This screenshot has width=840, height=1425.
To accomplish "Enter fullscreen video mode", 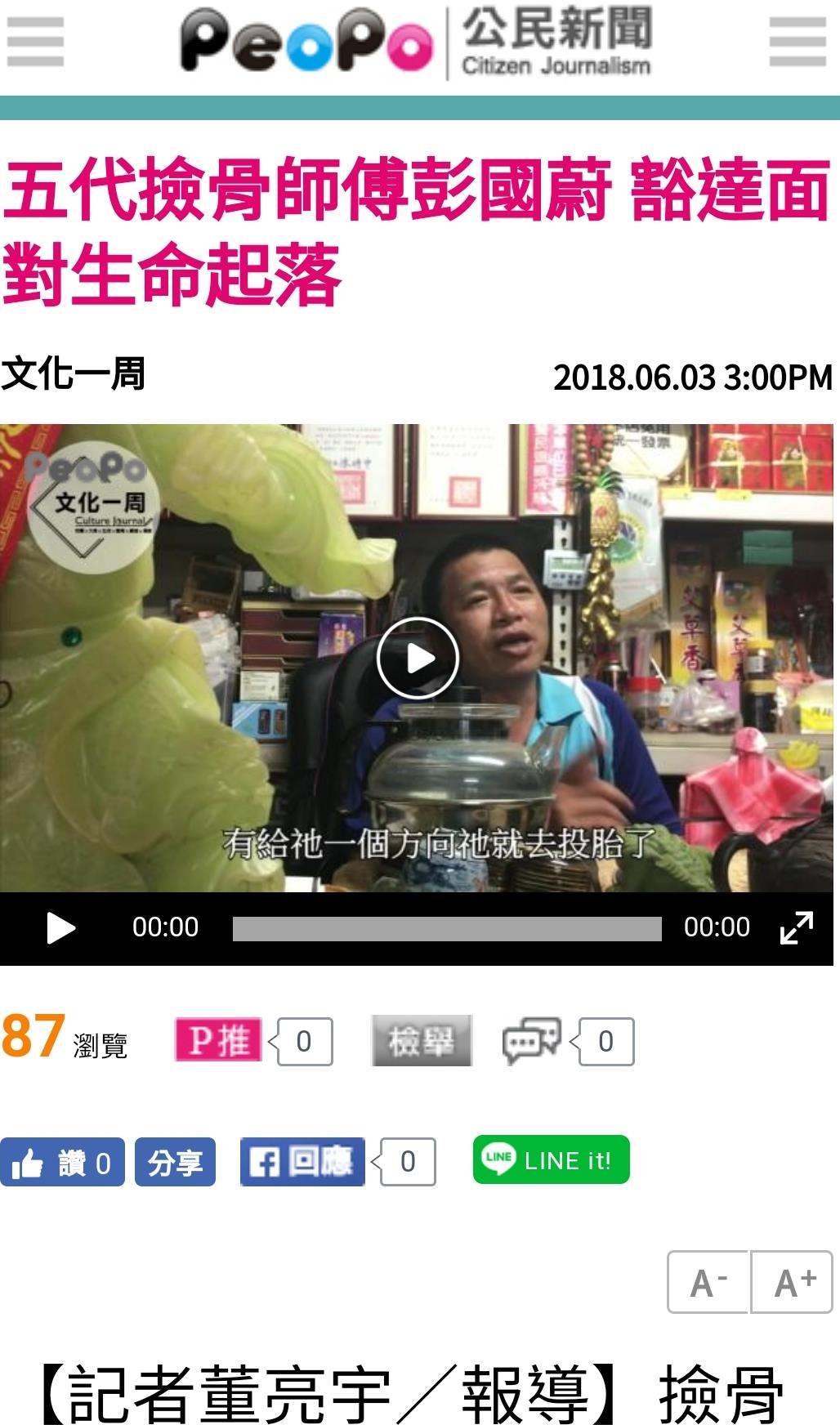I will point(796,928).
